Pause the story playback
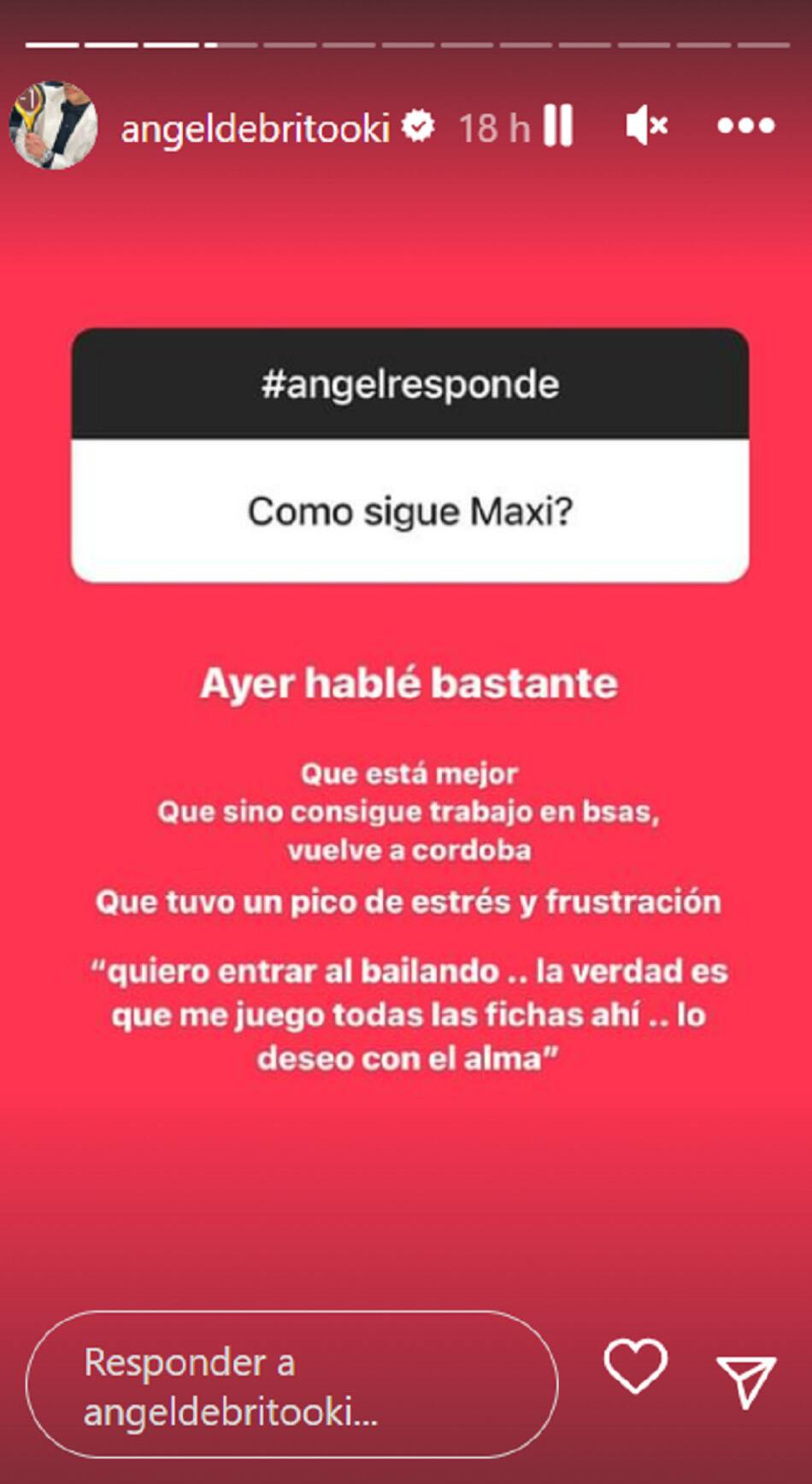Image resolution: width=812 pixels, height=1484 pixels. point(558,127)
